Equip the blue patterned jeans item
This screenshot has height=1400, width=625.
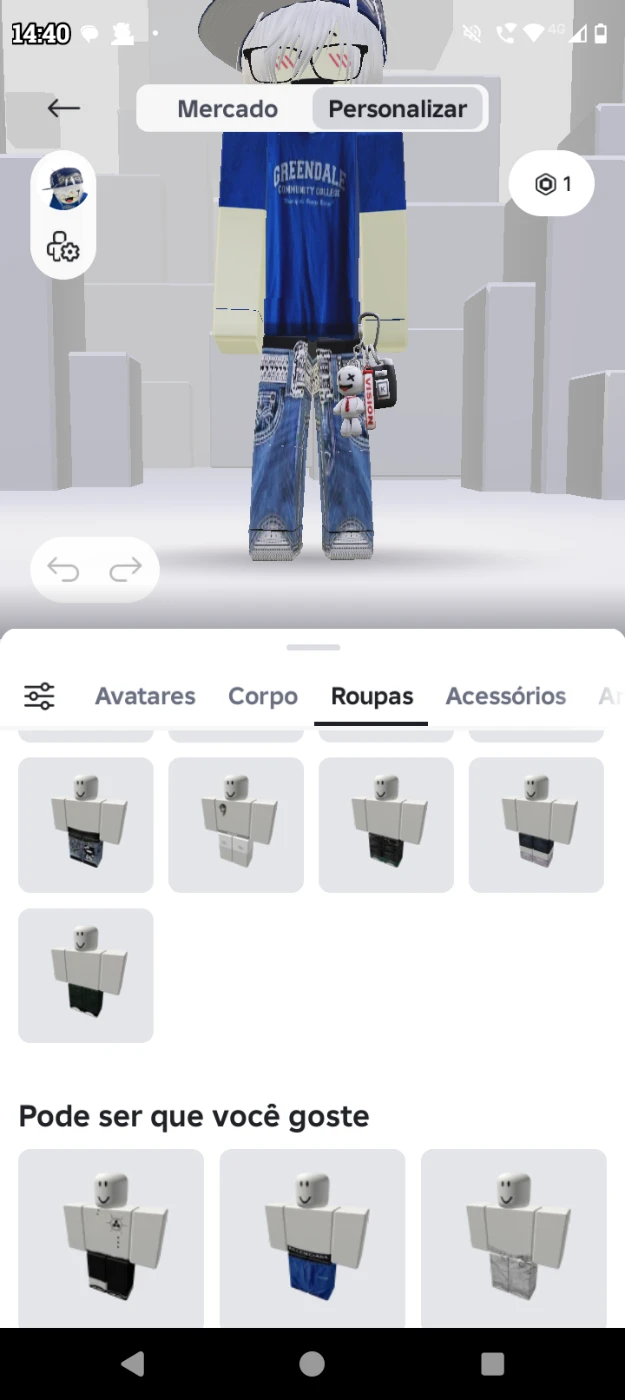86,825
